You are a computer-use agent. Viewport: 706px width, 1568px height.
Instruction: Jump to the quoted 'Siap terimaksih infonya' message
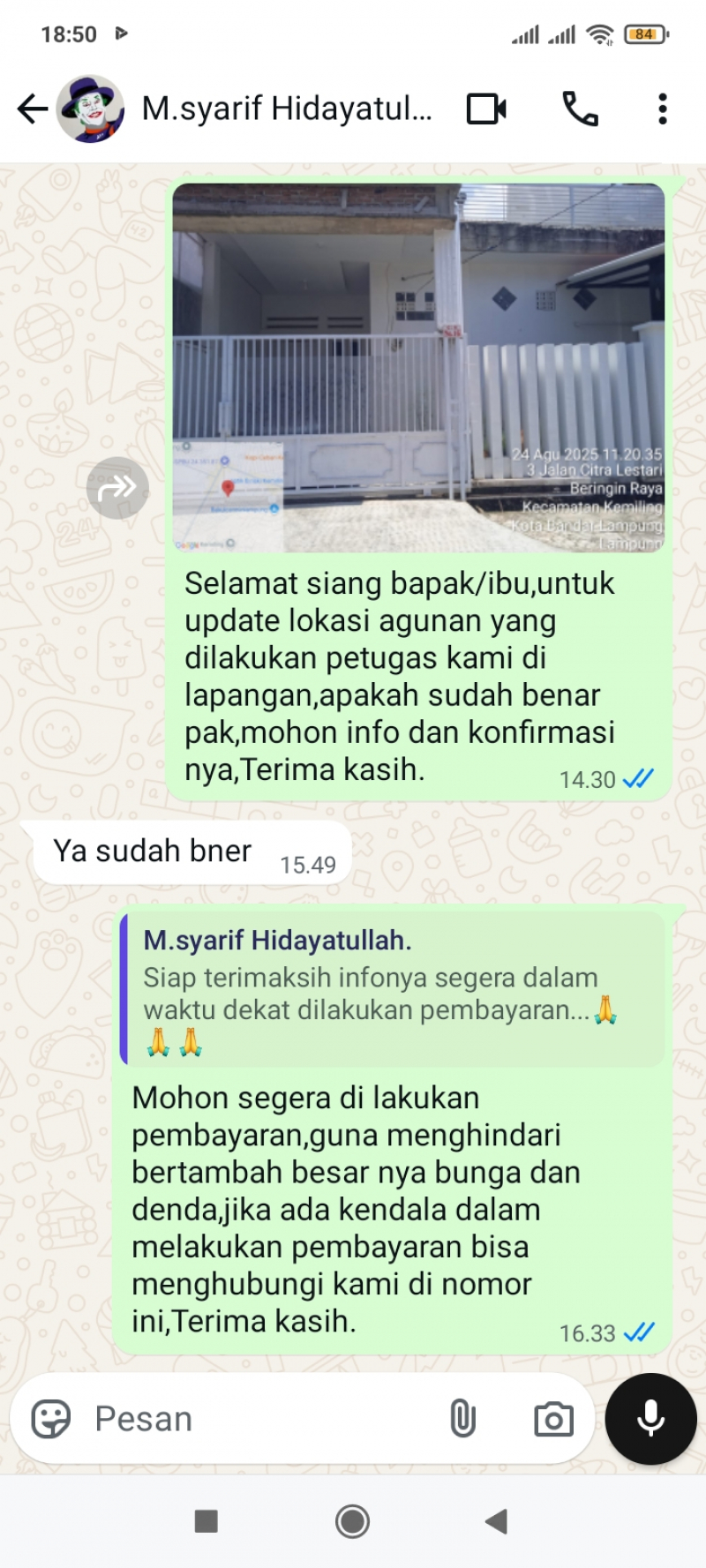pyautogui.click(x=392, y=989)
